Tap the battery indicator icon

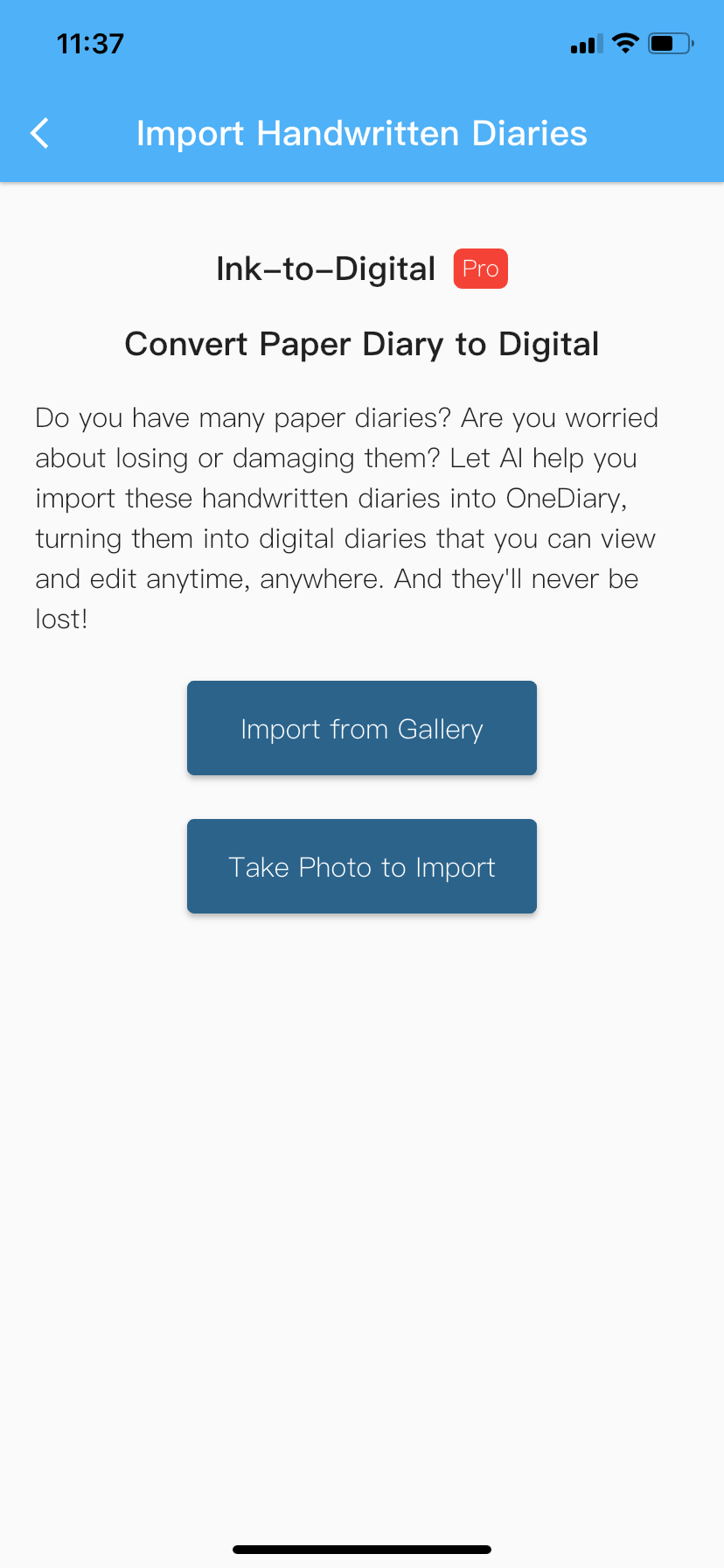[x=670, y=43]
